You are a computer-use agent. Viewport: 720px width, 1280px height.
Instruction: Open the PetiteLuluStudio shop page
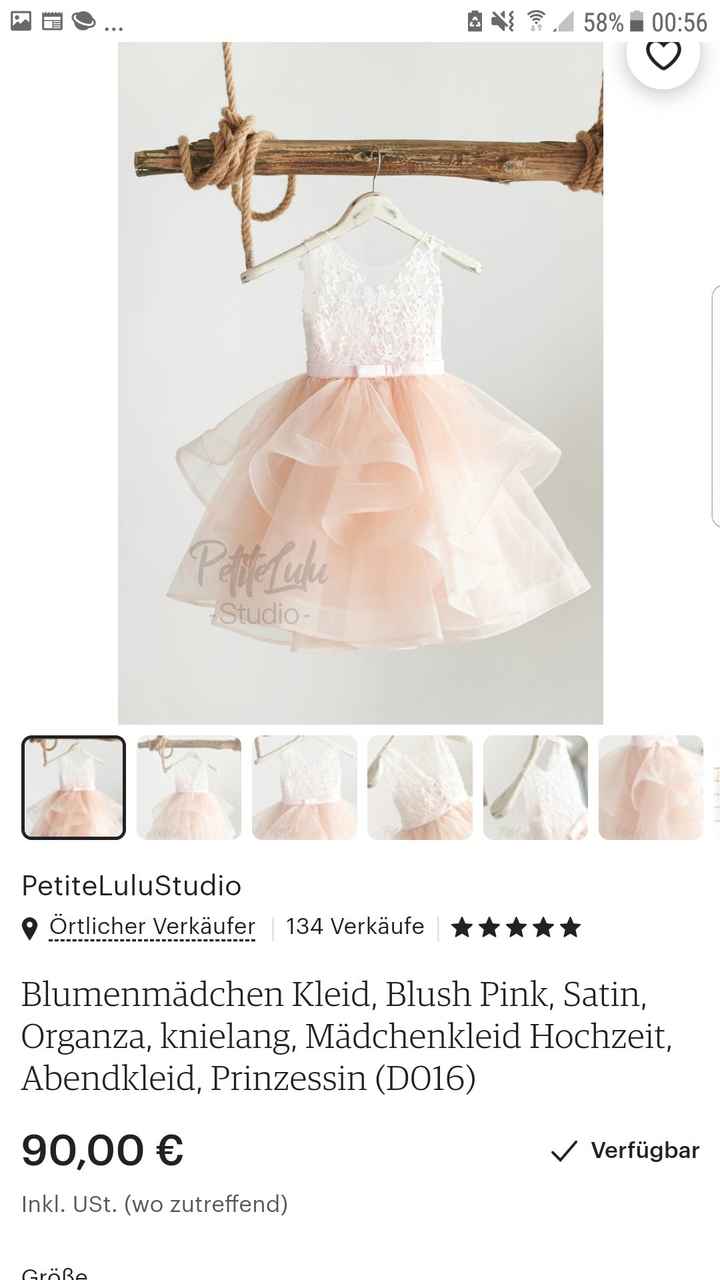130,885
